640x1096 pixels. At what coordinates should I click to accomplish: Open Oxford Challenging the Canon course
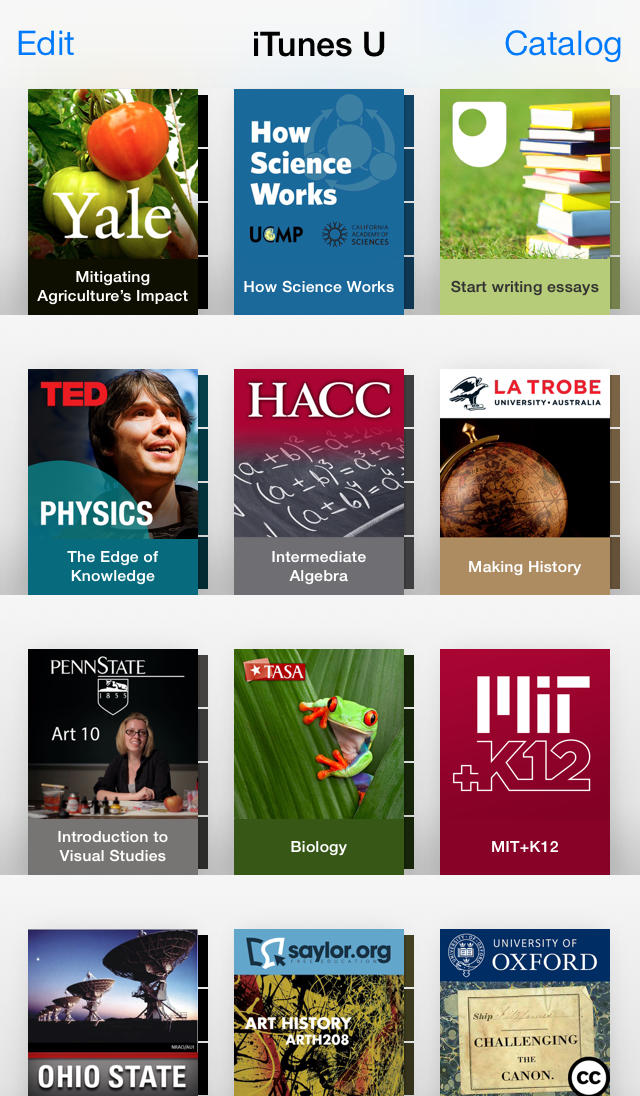[525, 1012]
